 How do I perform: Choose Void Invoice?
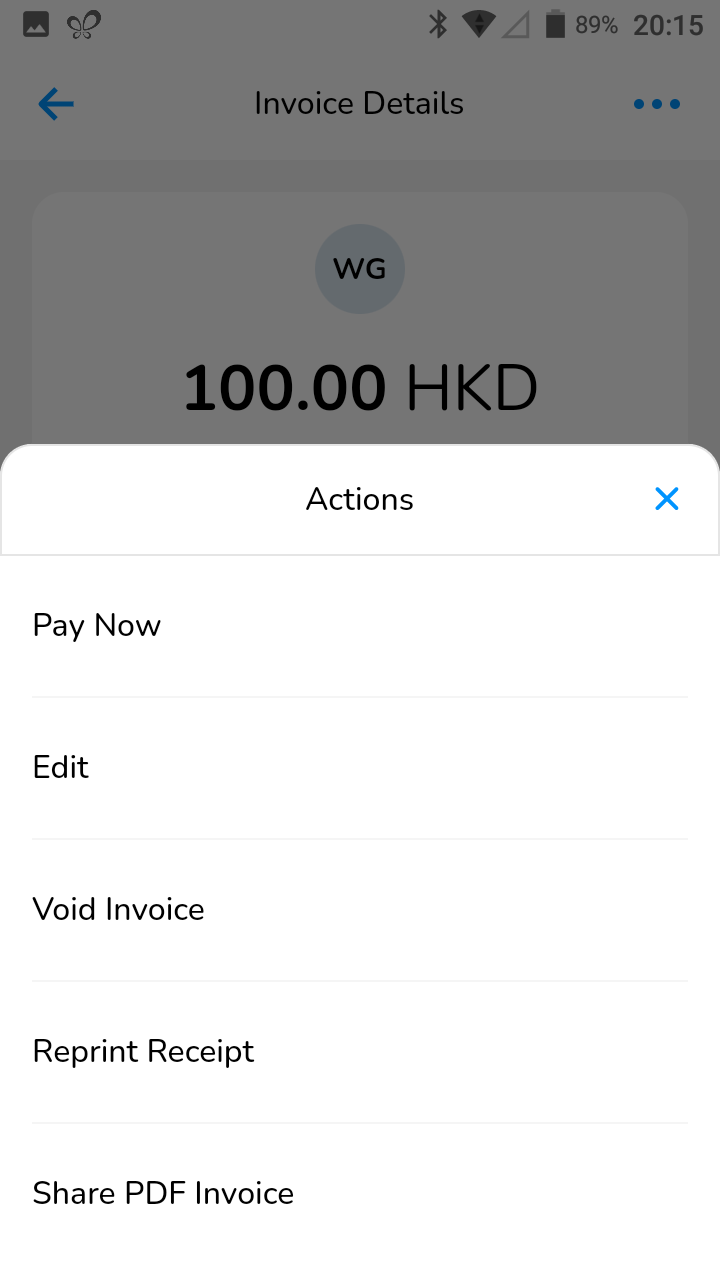118,908
